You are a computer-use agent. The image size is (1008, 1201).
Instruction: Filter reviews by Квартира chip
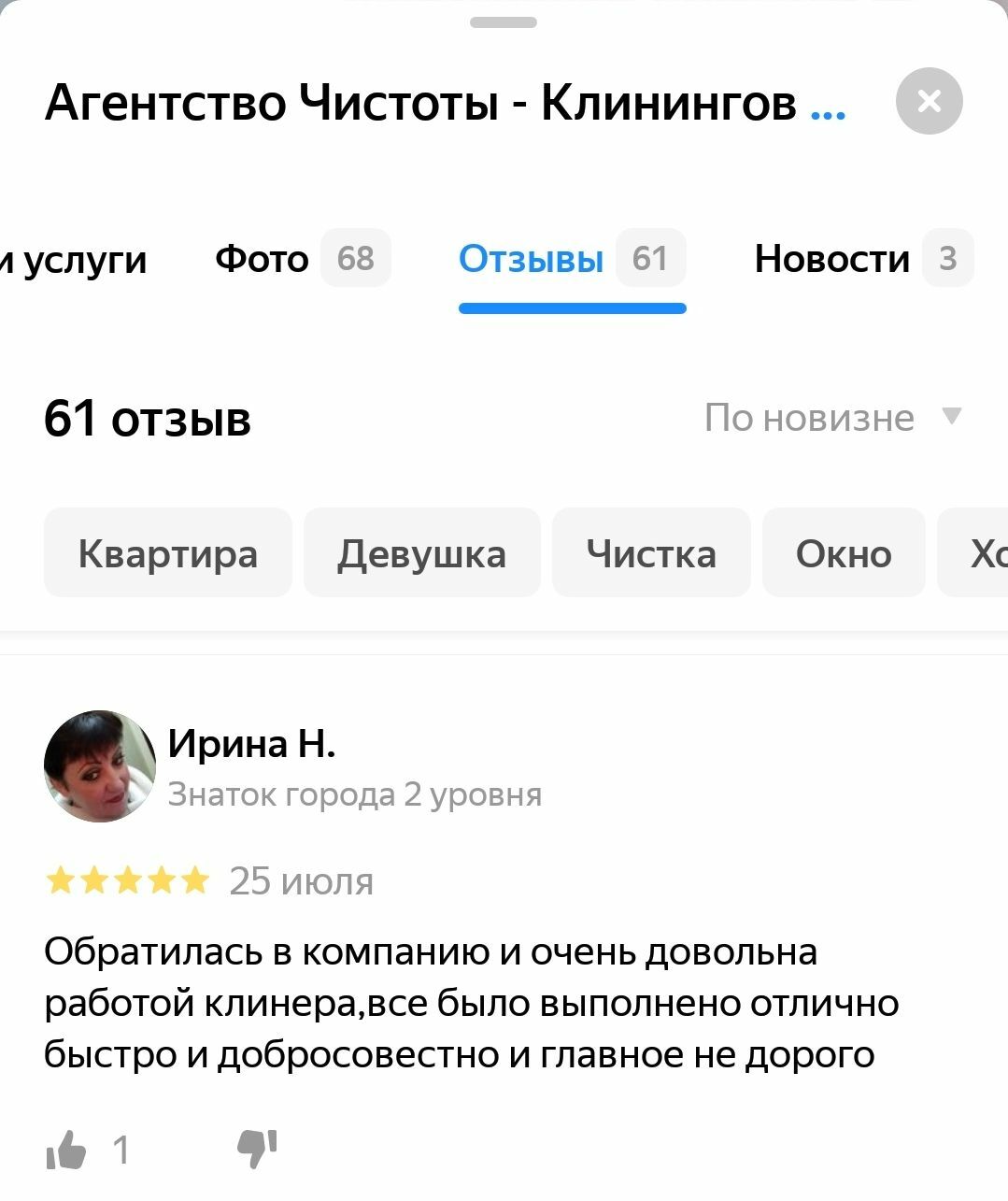pos(168,553)
